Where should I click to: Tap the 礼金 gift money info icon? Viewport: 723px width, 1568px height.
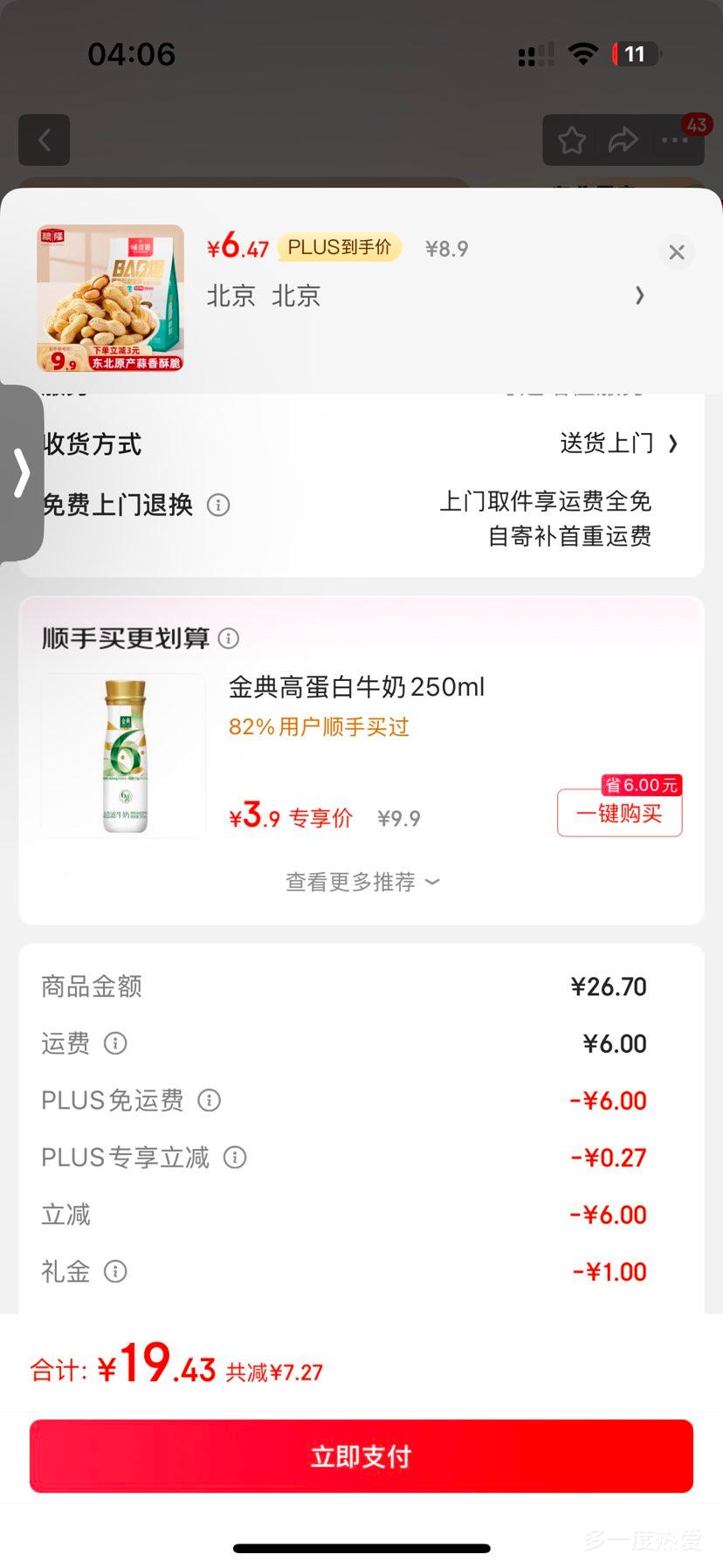click(115, 1272)
